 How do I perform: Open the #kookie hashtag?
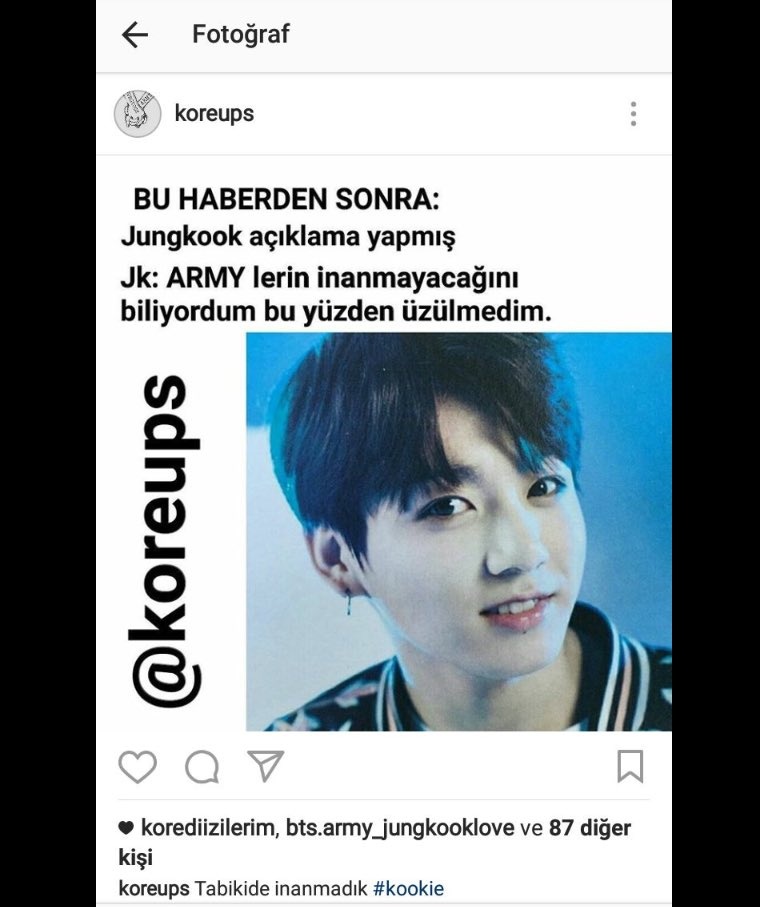pos(408,889)
